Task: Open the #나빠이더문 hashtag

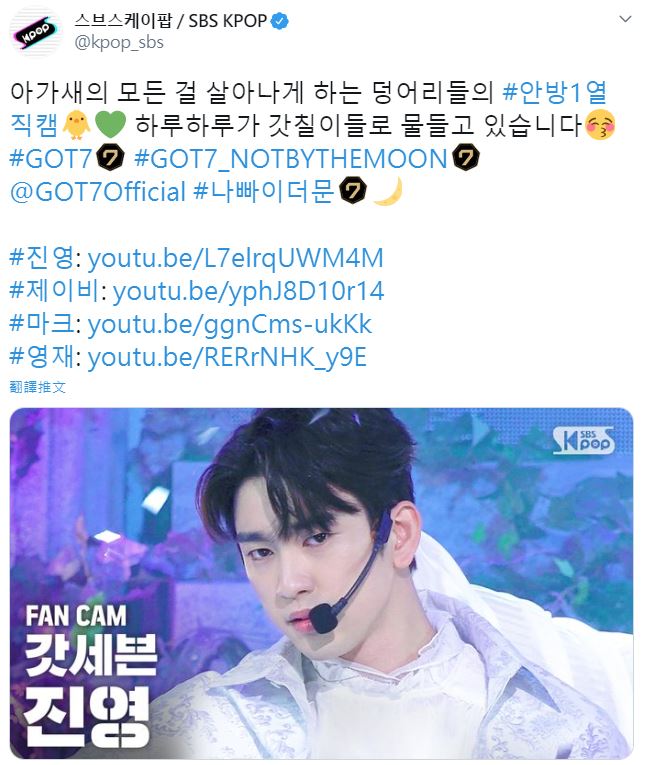Action: pyautogui.click(x=263, y=191)
